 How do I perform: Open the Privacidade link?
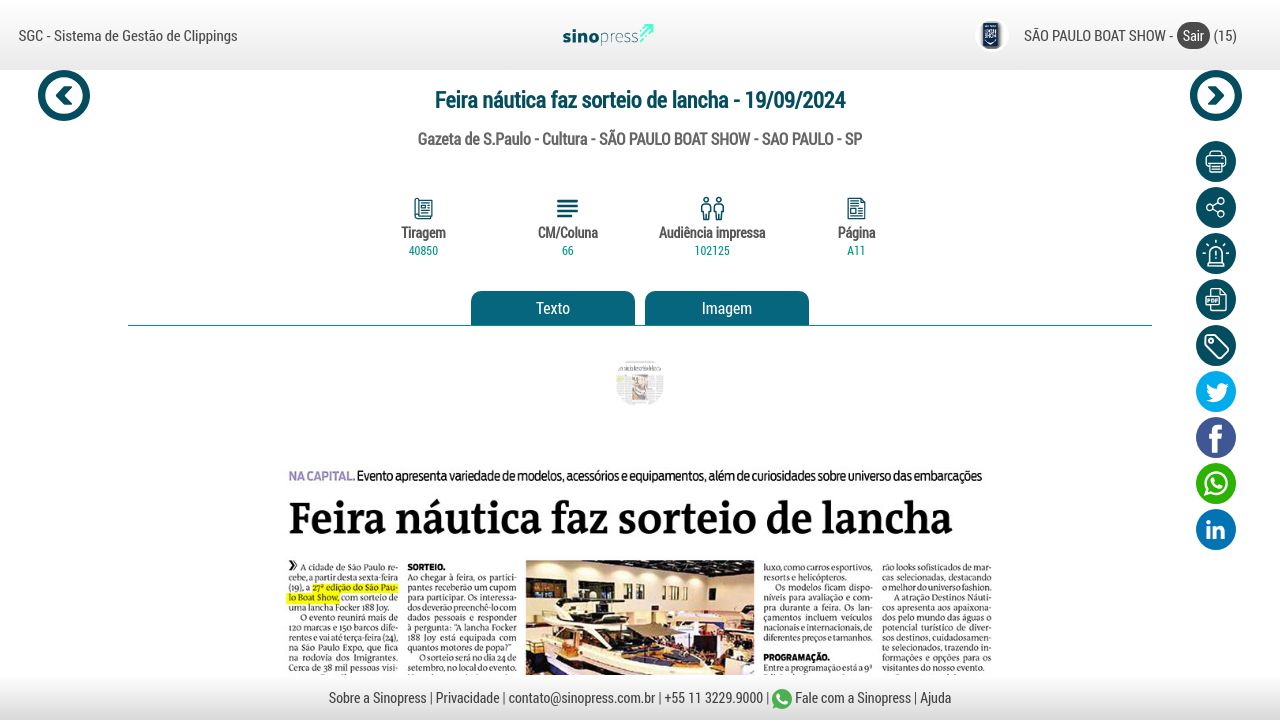tap(467, 698)
